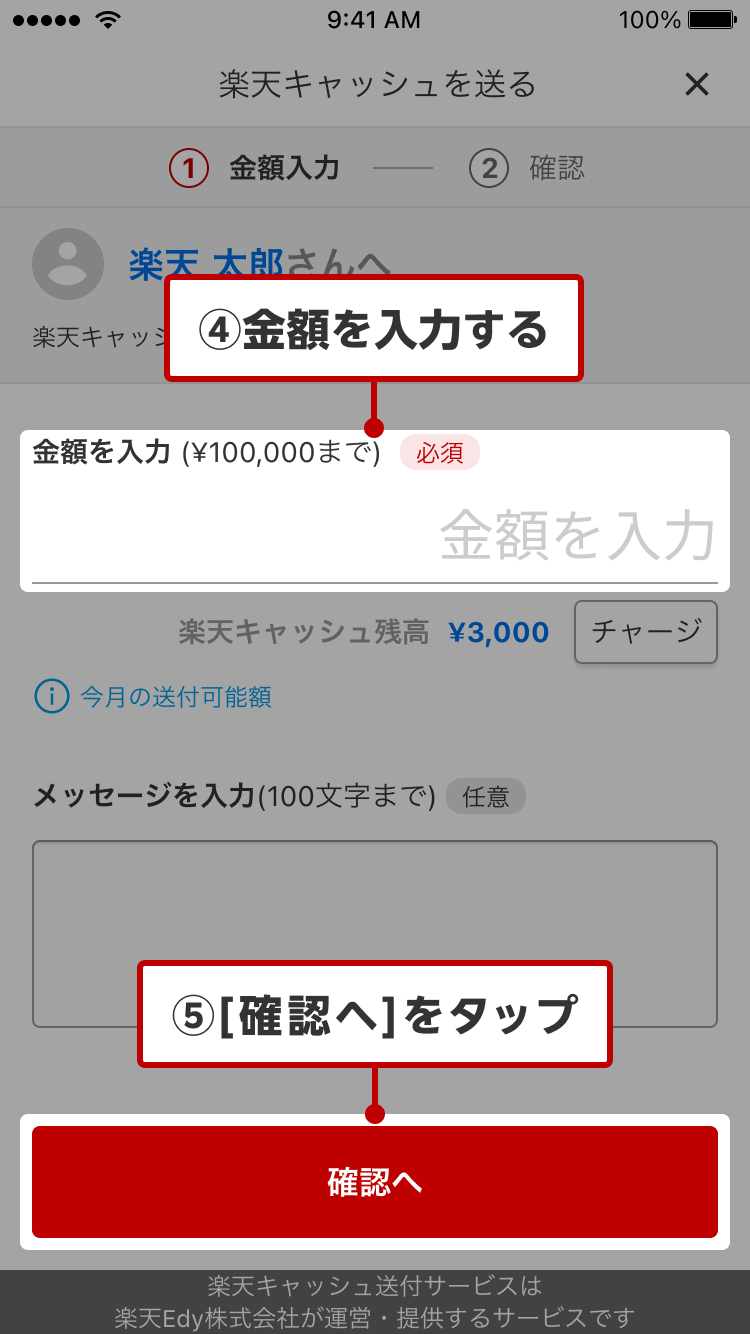
Task: Tap the 確認へ confirmation button
Action: [375, 1182]
